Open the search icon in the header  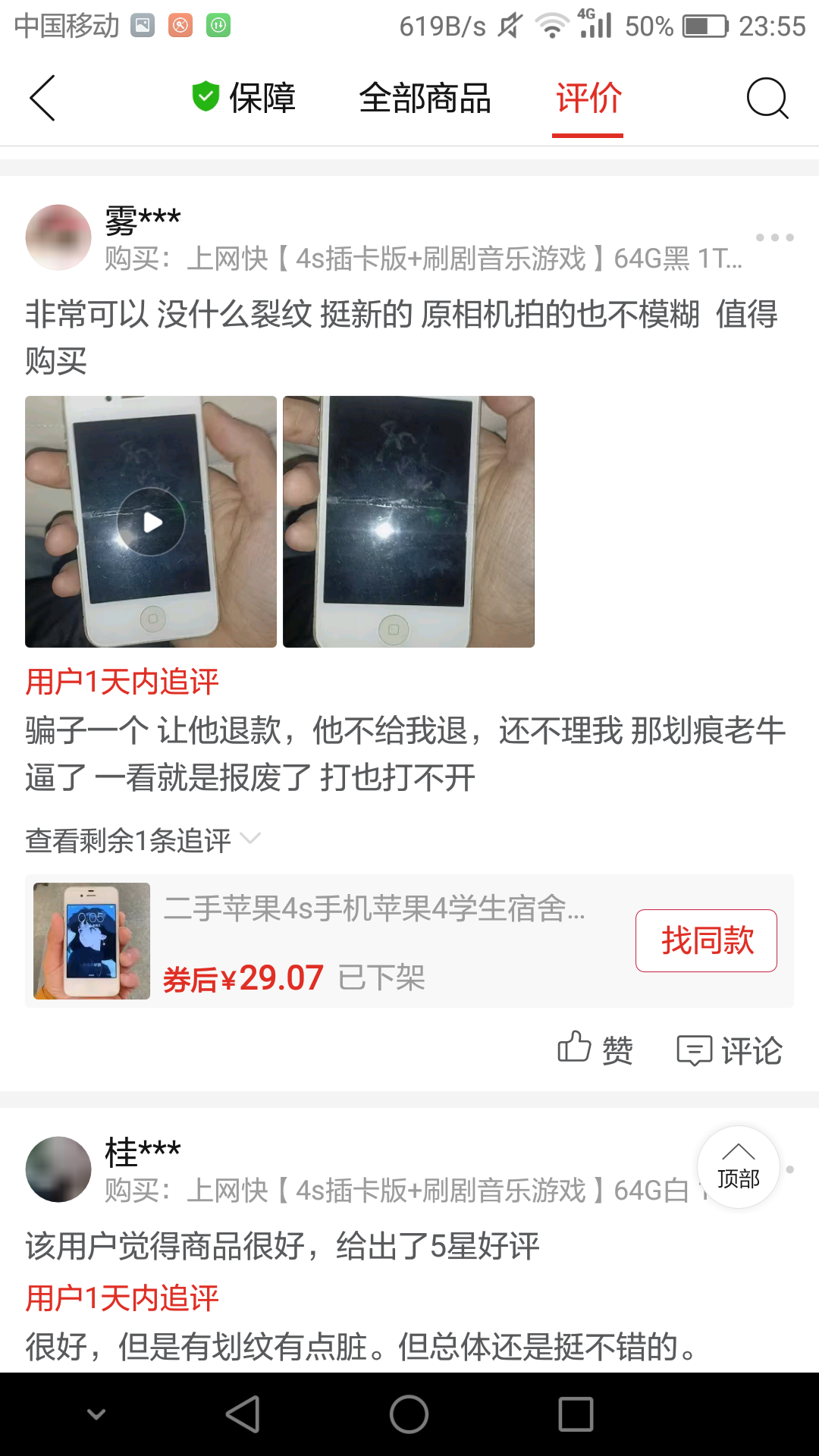[x=767, y=98]
